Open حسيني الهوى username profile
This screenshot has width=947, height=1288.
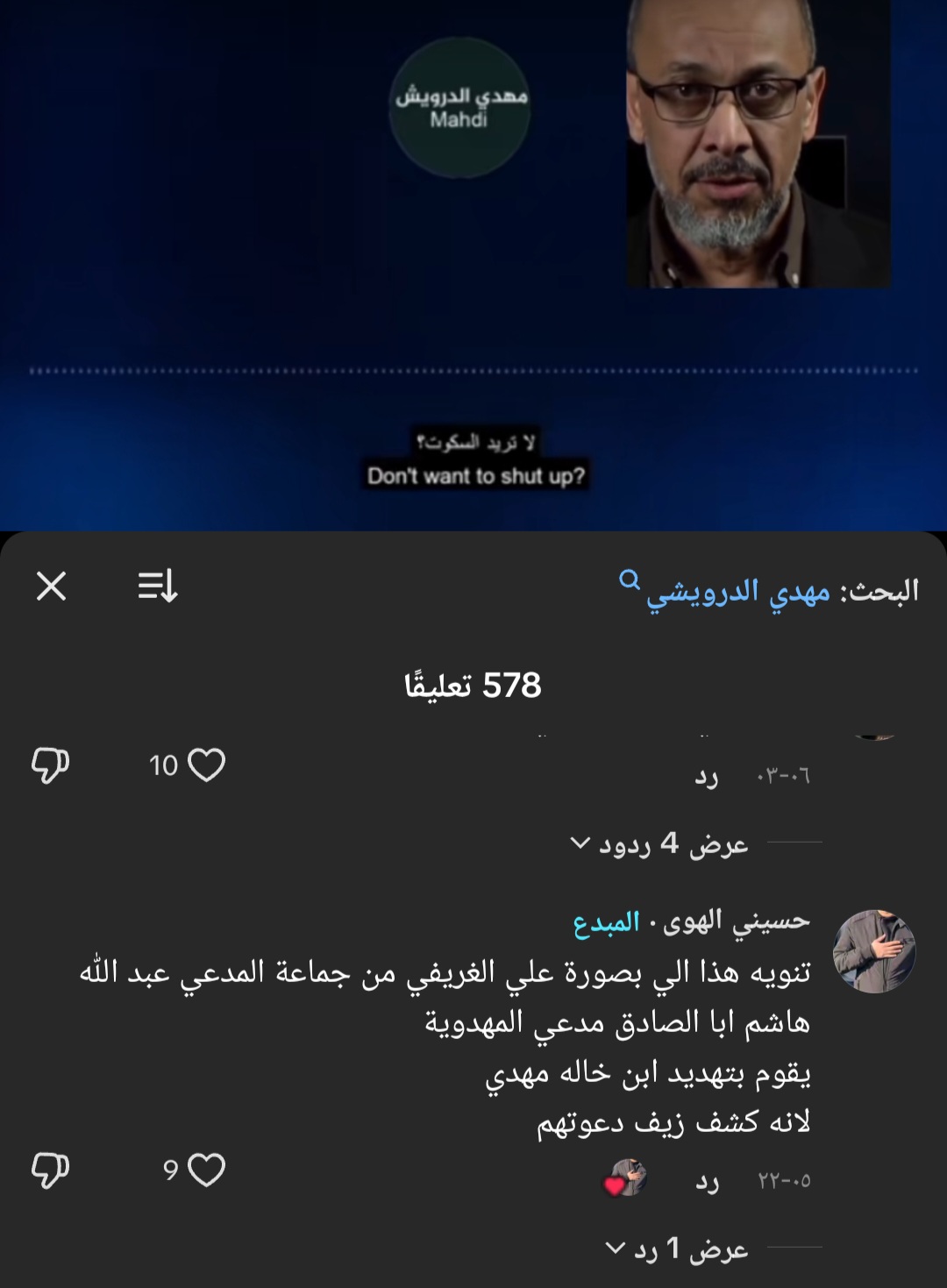click(737, 922)
